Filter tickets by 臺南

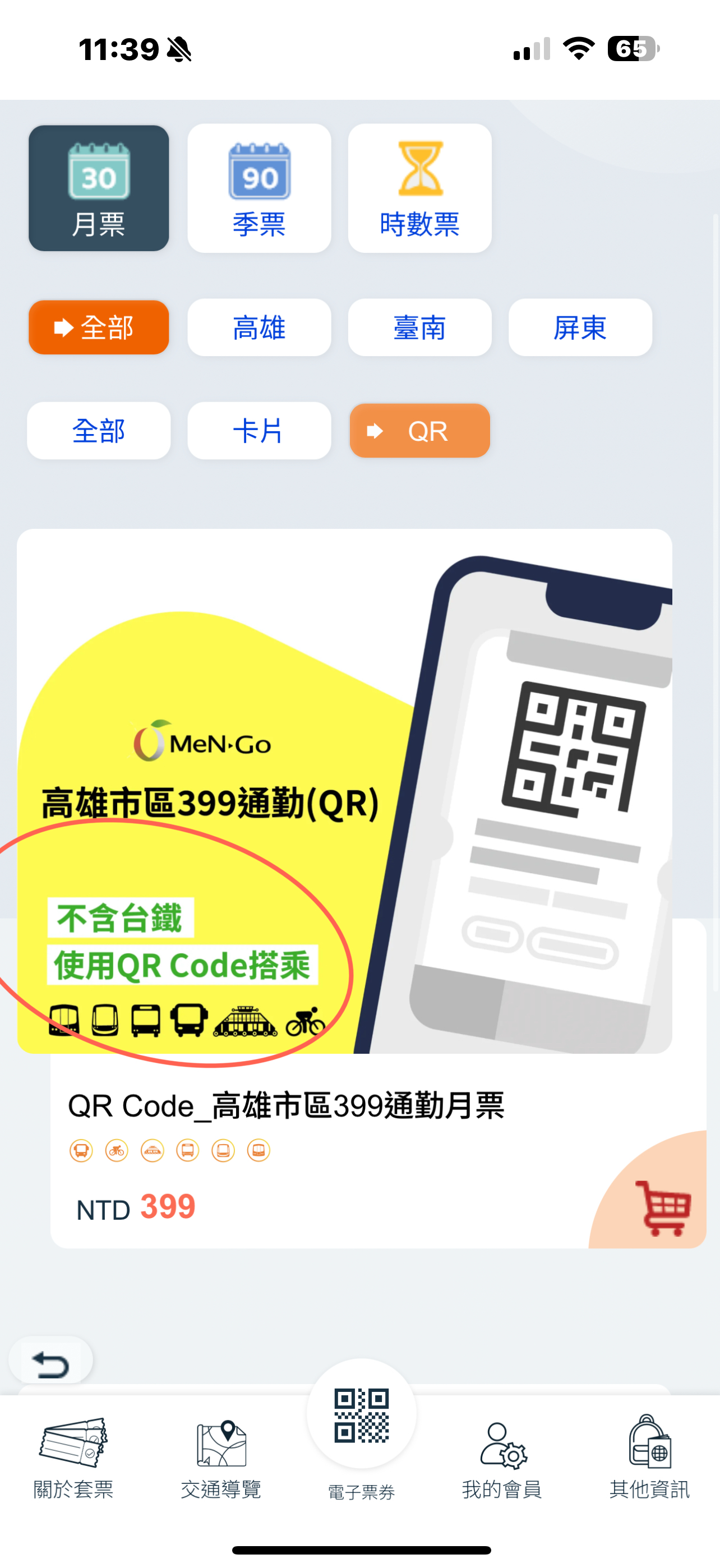click(x=419, y=328)
